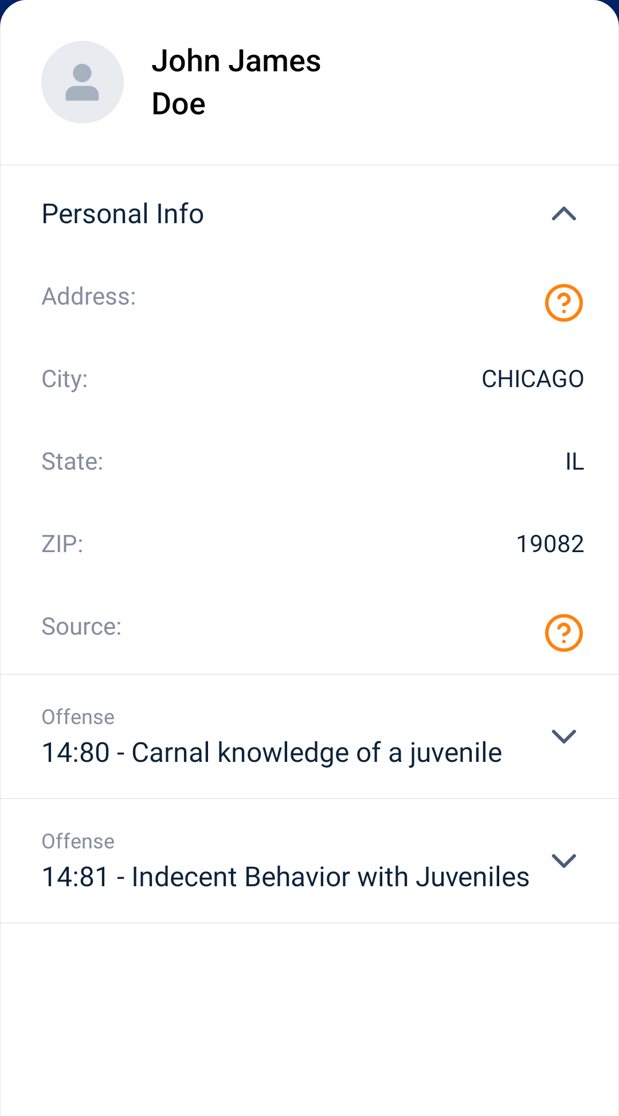The width and height of the screenshot is (619, 1116).
Task: Tap the question mark icon beside Source
Action: [564, 633]
